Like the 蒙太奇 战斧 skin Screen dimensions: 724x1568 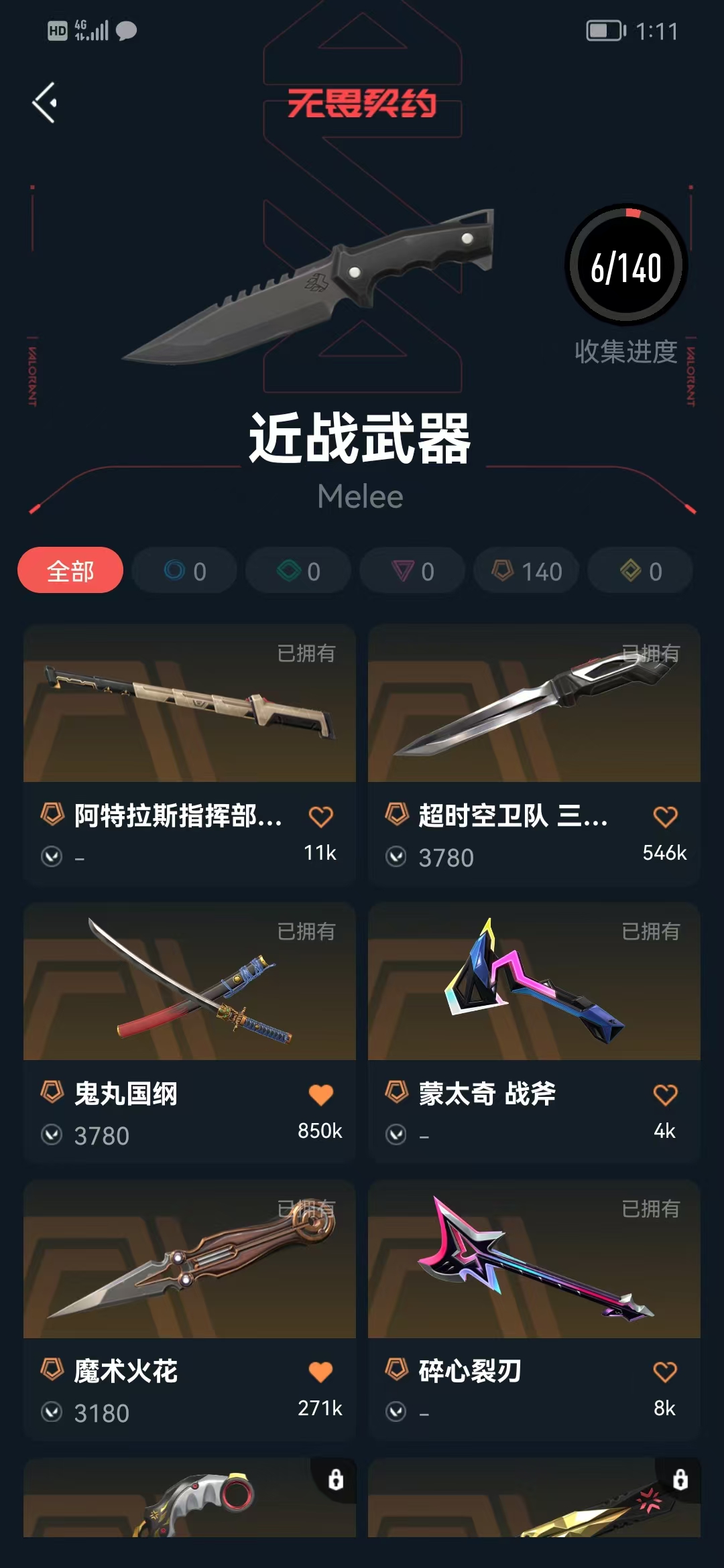point(665,1095)
